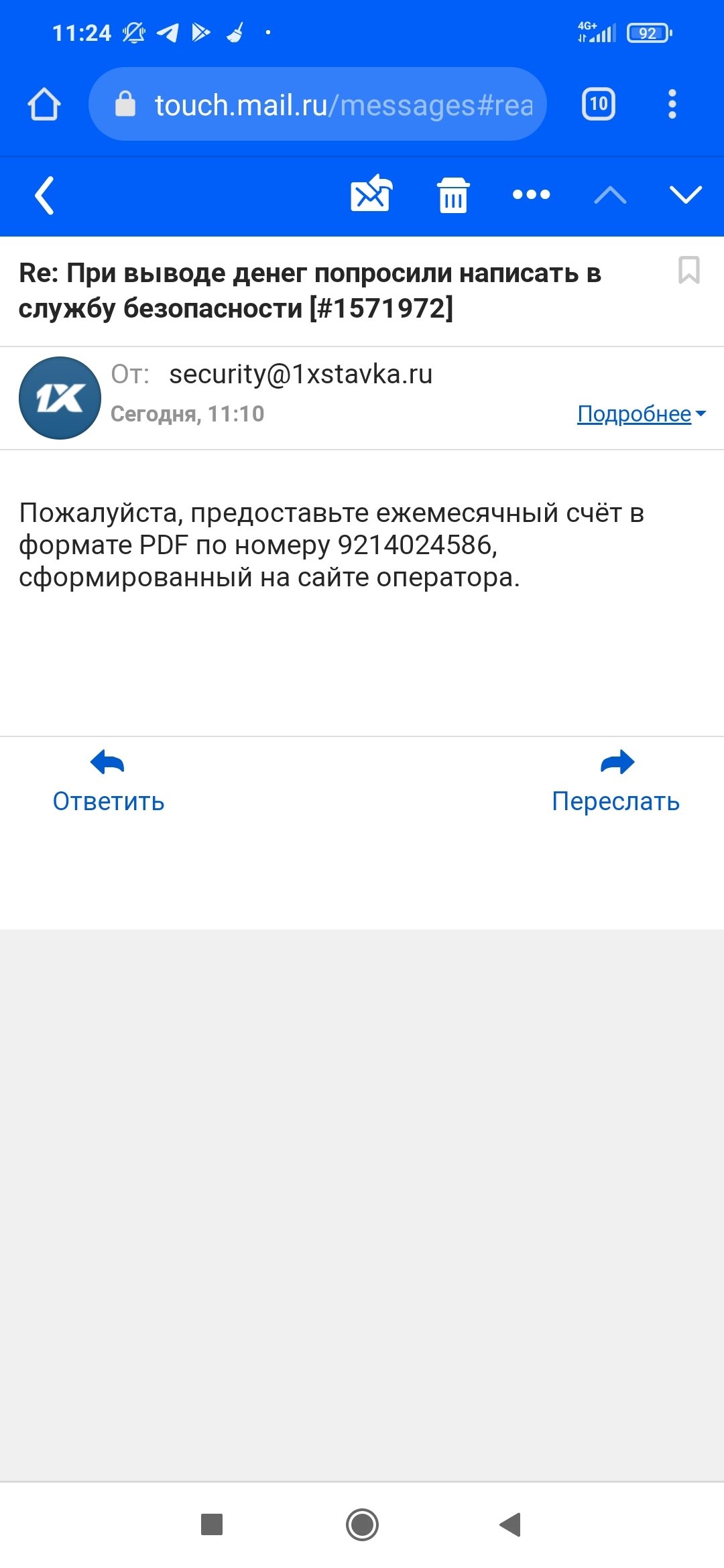Expand the Подробнее sender details

point(641,414)
